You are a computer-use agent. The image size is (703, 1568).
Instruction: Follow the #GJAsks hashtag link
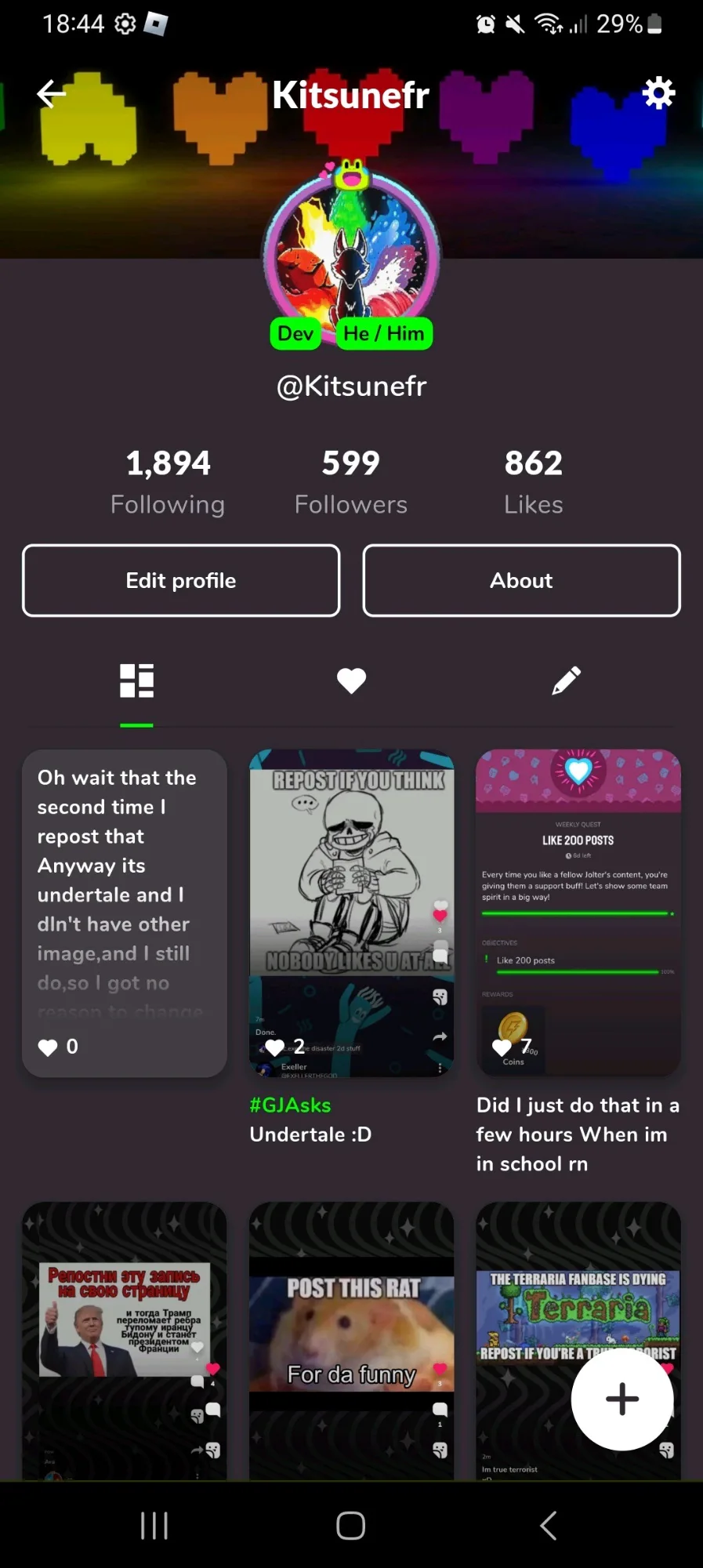click(290, 1105)
